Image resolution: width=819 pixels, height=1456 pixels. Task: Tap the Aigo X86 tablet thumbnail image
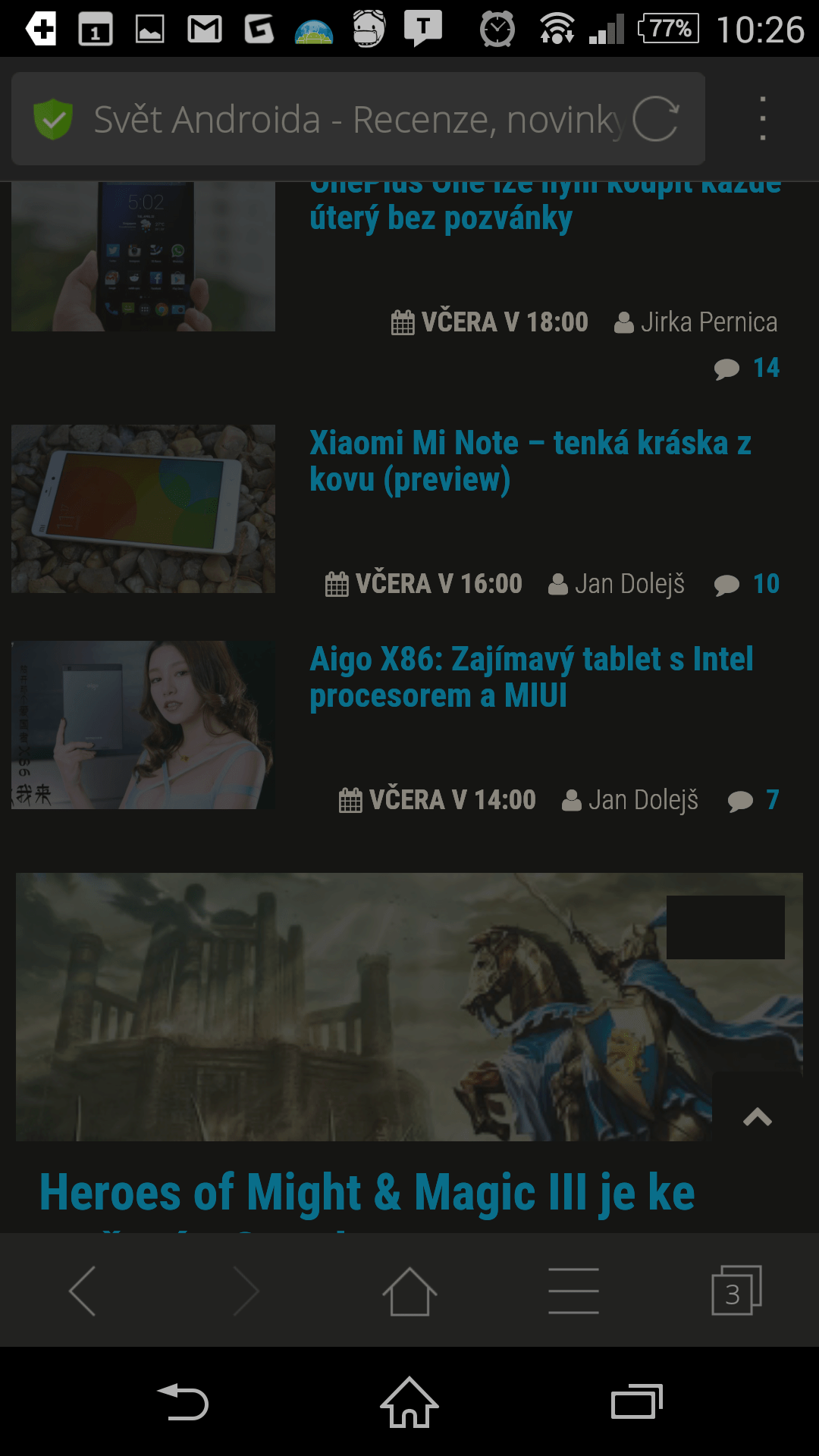pos(143,725)
